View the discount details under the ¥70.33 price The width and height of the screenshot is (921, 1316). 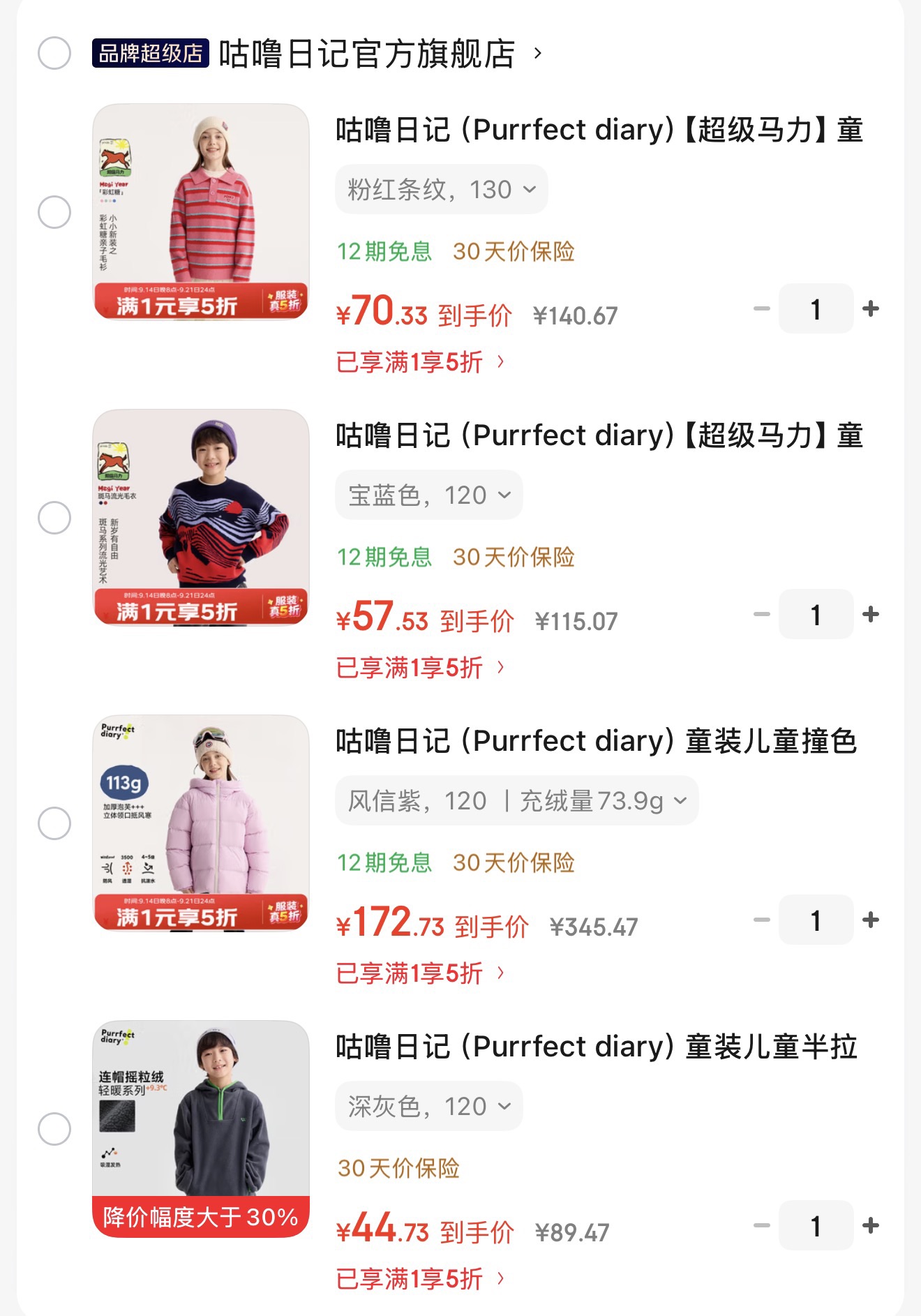pyautogui.click(x=420, y=362)
